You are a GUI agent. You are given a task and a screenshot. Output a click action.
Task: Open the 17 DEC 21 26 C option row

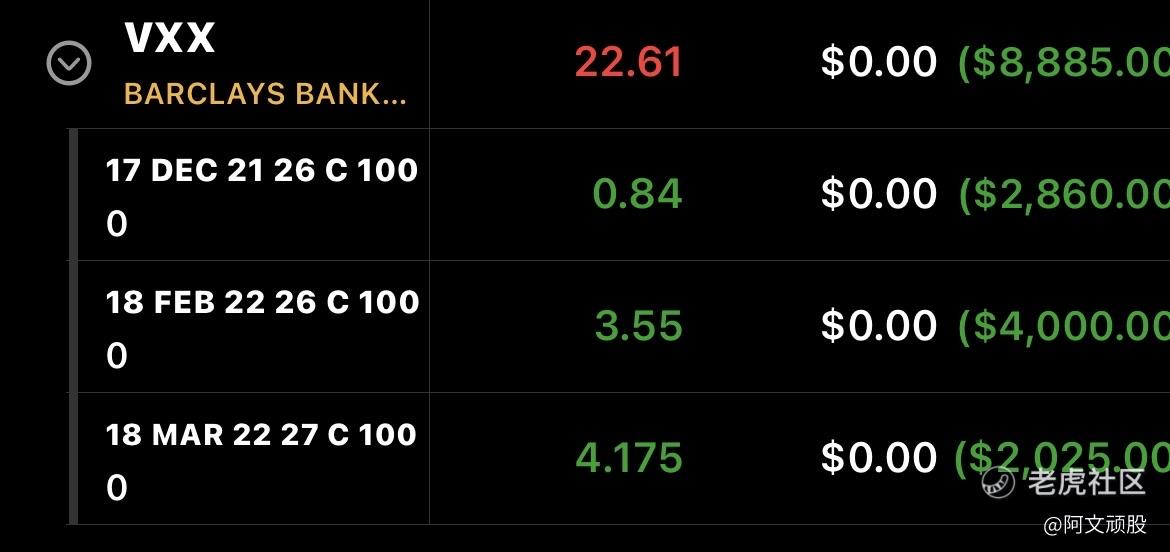619,195
